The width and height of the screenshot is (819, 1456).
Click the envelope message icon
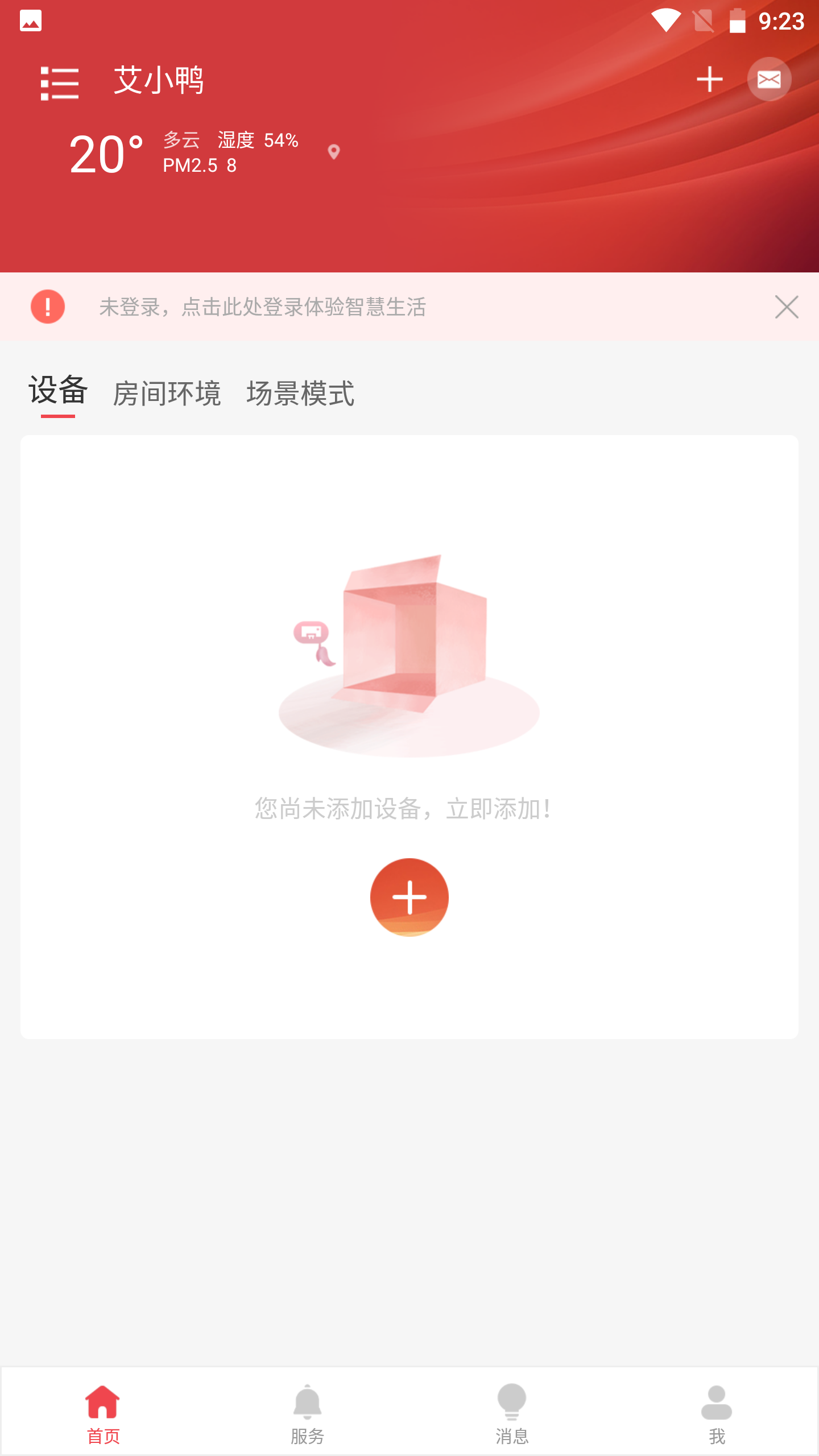[770, 80]
